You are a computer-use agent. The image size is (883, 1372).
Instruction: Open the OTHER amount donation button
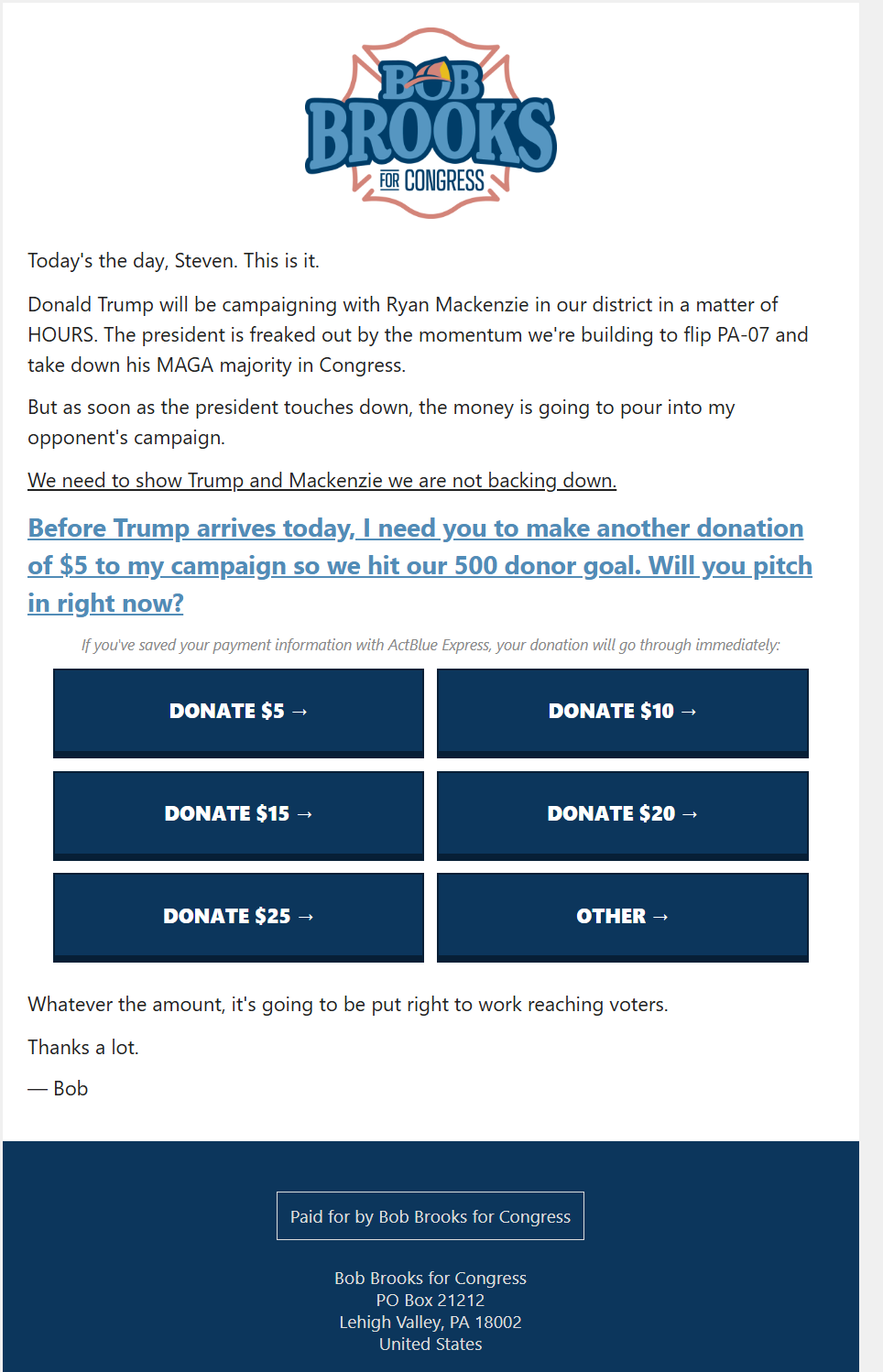coord(623,917)
